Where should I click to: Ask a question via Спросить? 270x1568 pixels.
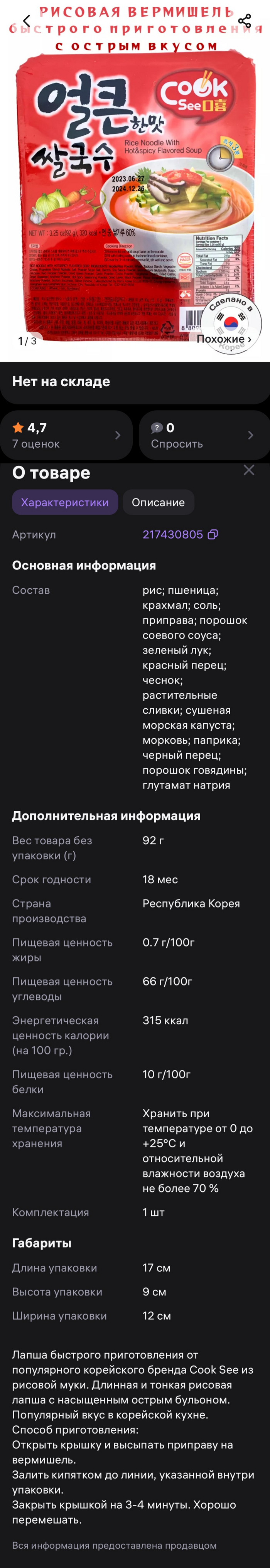pos(204,435)
